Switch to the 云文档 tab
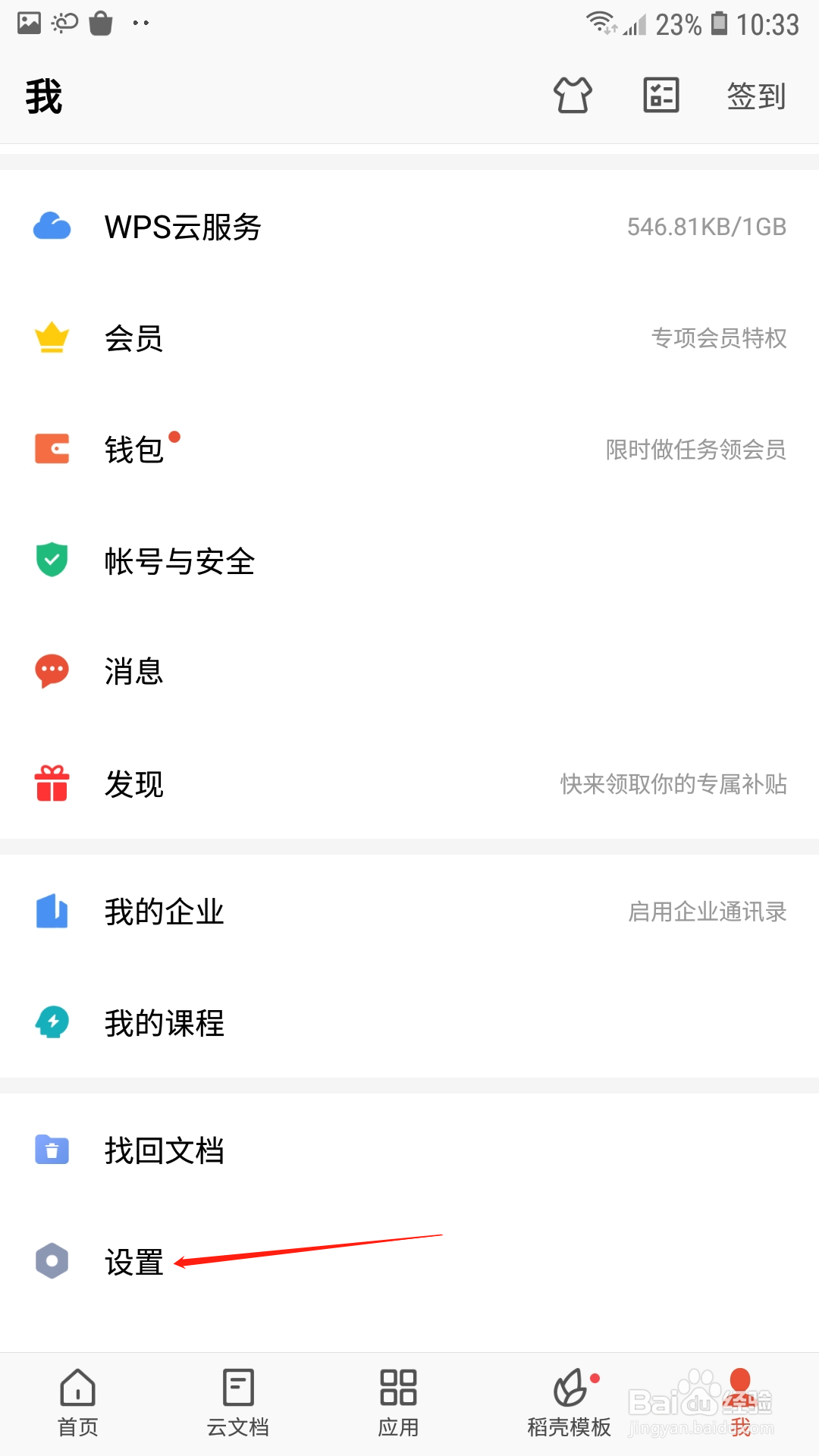Screen dimensions: 819x1456 pos(238,1403)
